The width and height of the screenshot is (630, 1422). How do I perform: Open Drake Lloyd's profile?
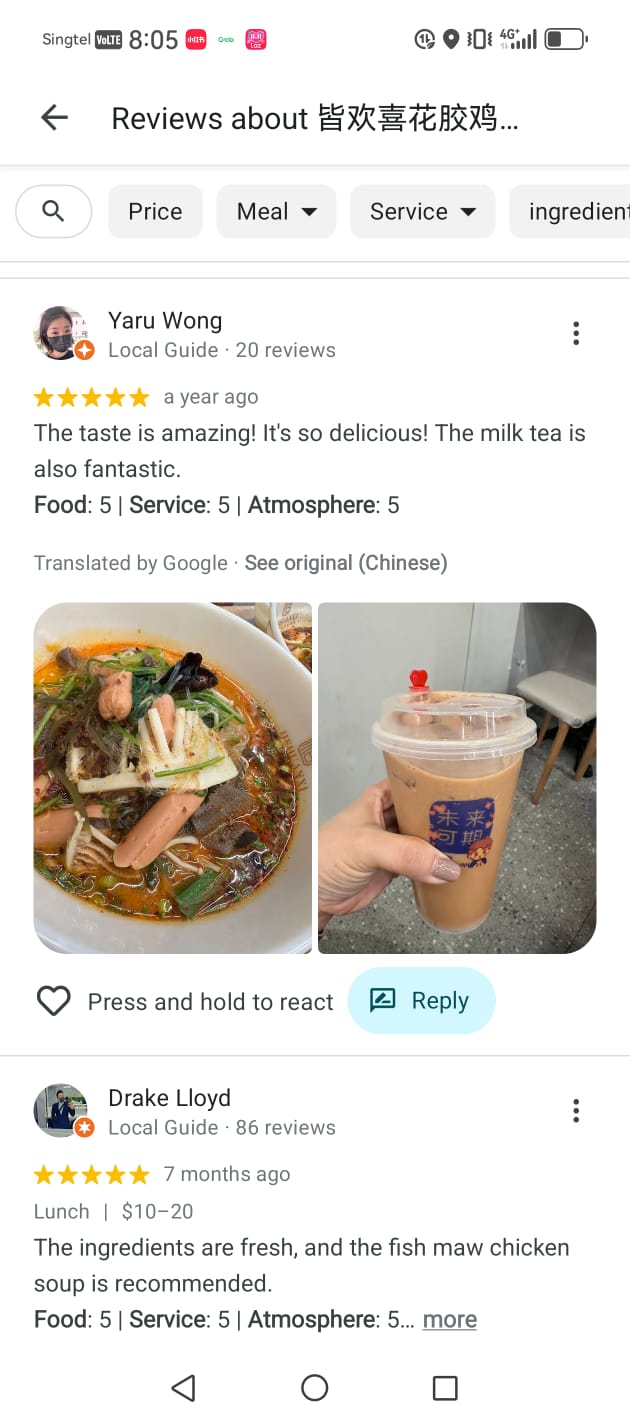click(168, 1098)
